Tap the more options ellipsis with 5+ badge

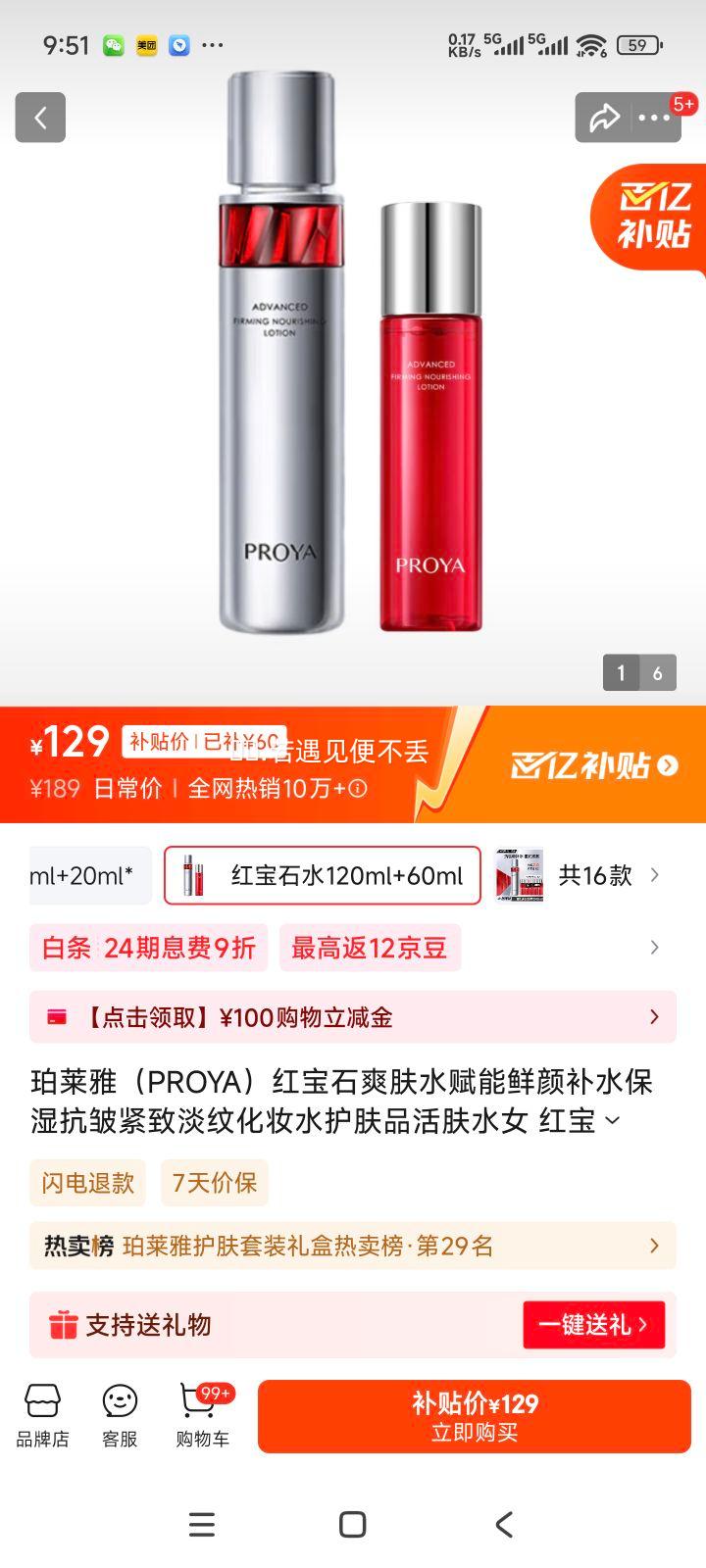click(651, 117)
